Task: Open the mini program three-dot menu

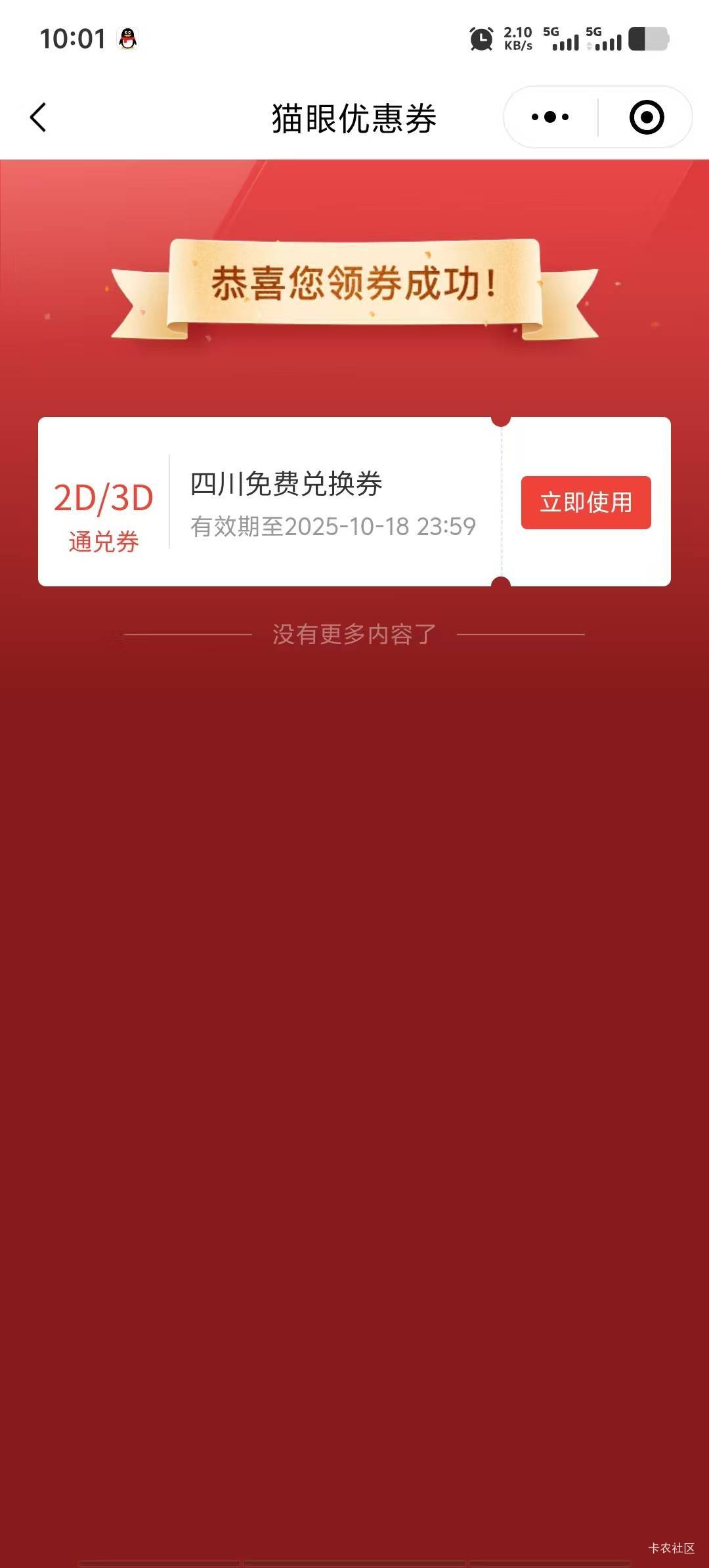Action: tap(550, 118)
